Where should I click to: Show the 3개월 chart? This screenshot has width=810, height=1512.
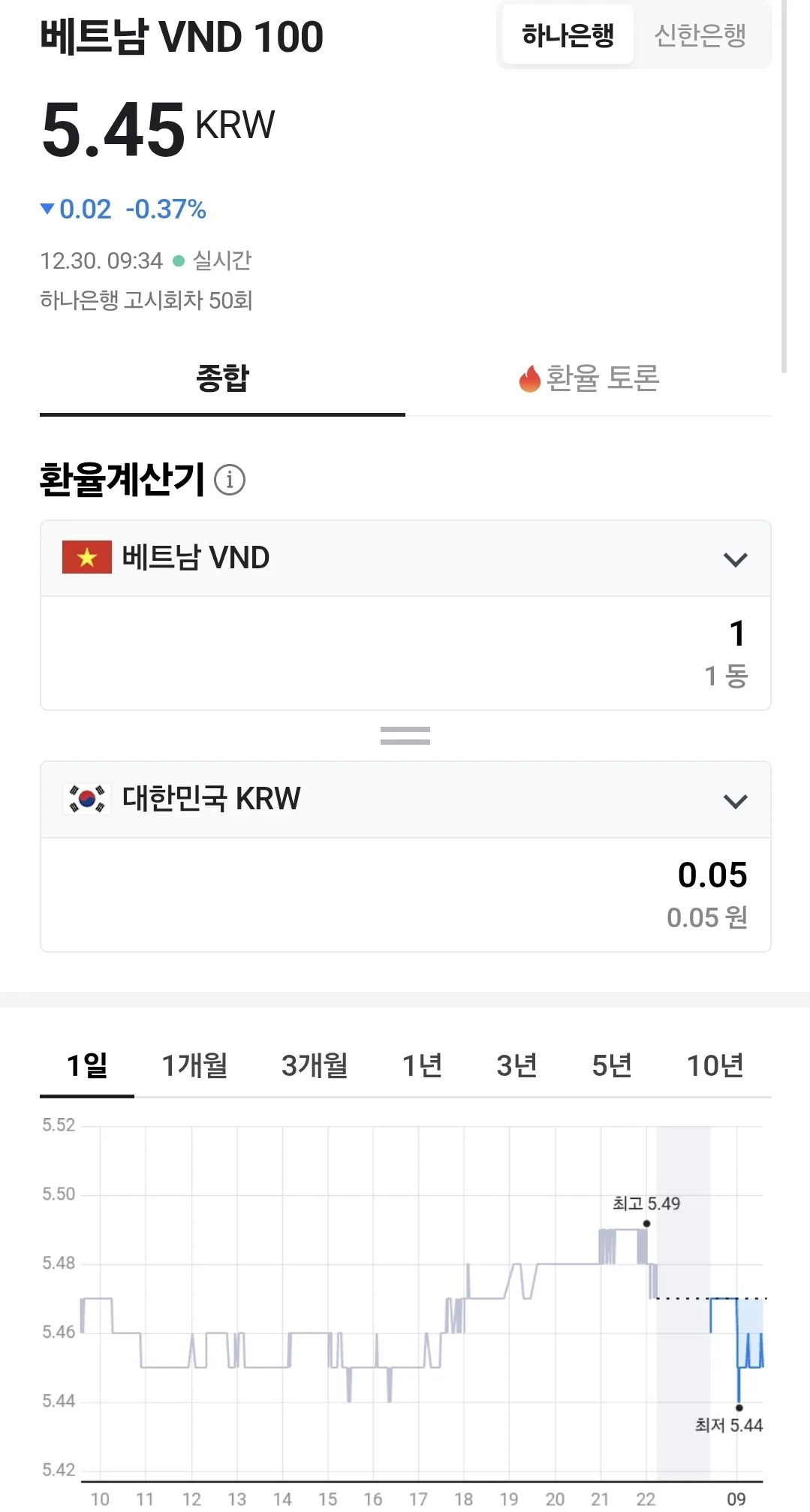coord(315,1065)
